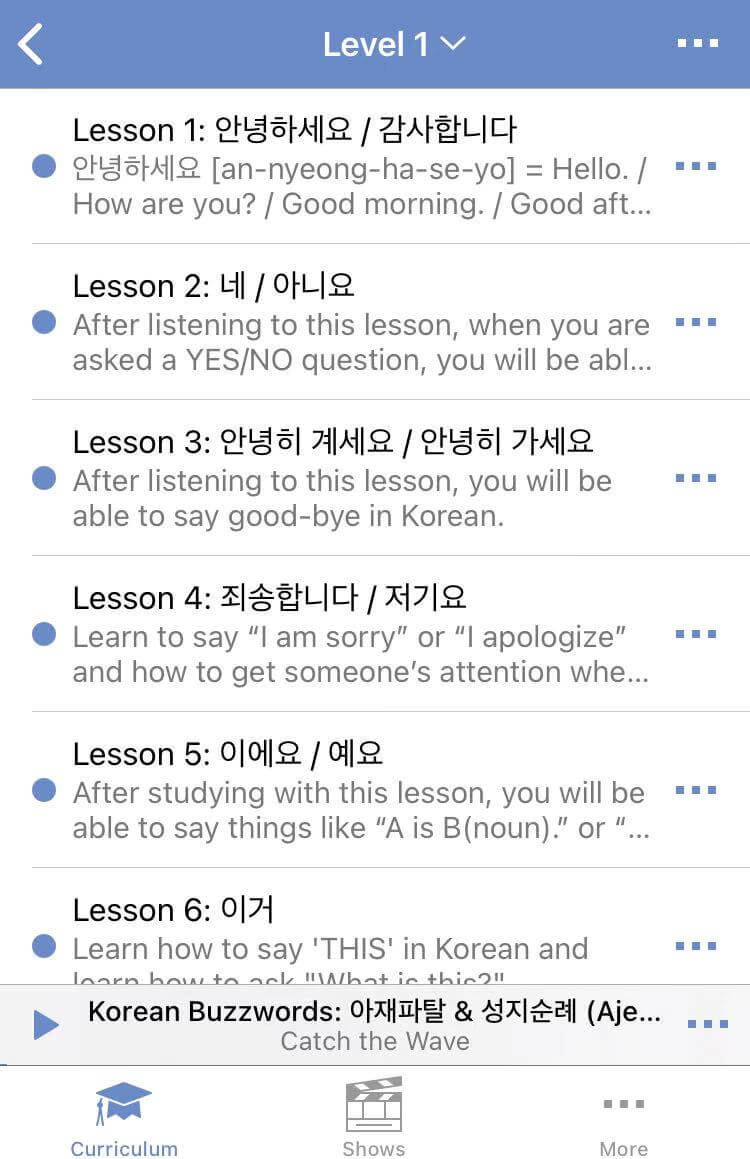Open options menu for Lesson 1
Viewport: 750px width, 1159px height.
click(x=696, y=166)
